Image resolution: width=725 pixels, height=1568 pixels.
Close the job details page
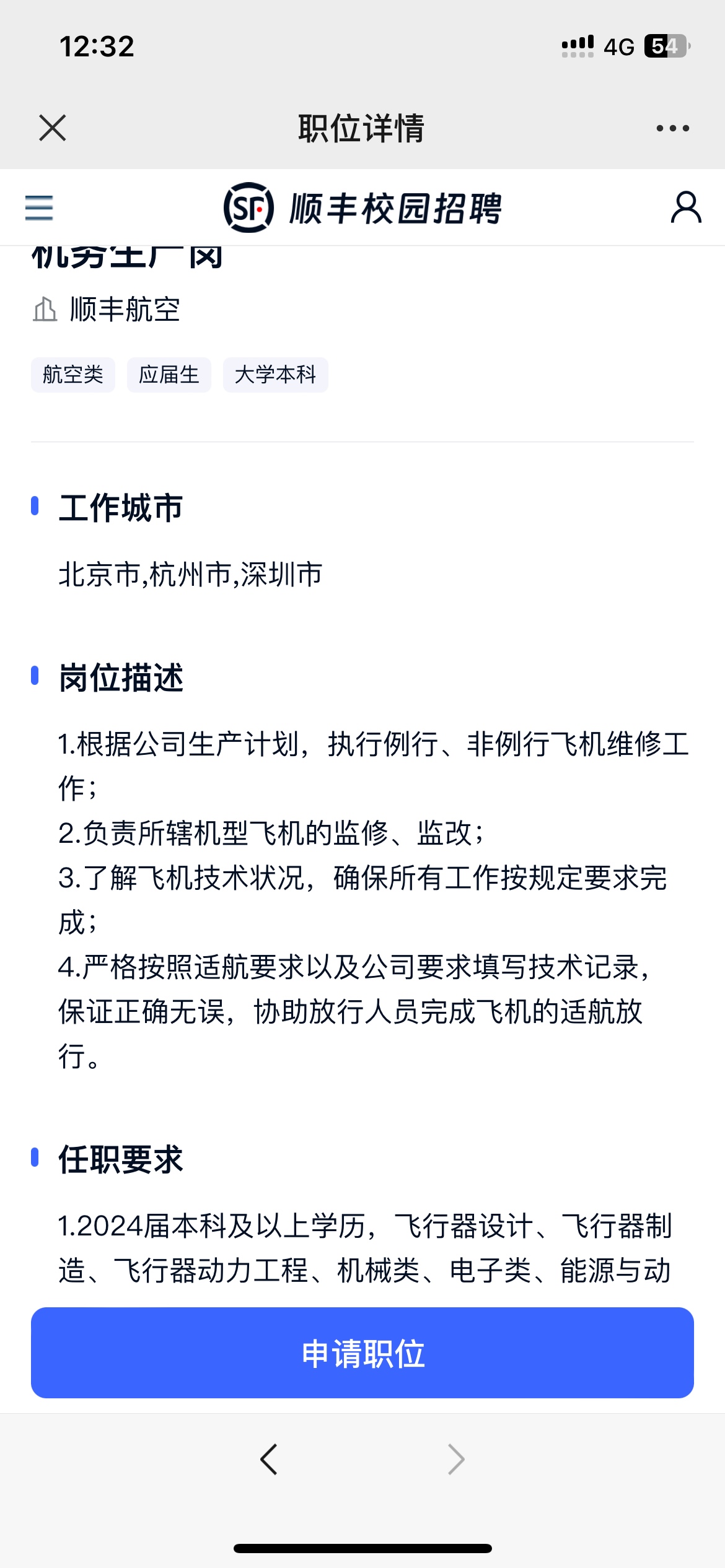52,128
